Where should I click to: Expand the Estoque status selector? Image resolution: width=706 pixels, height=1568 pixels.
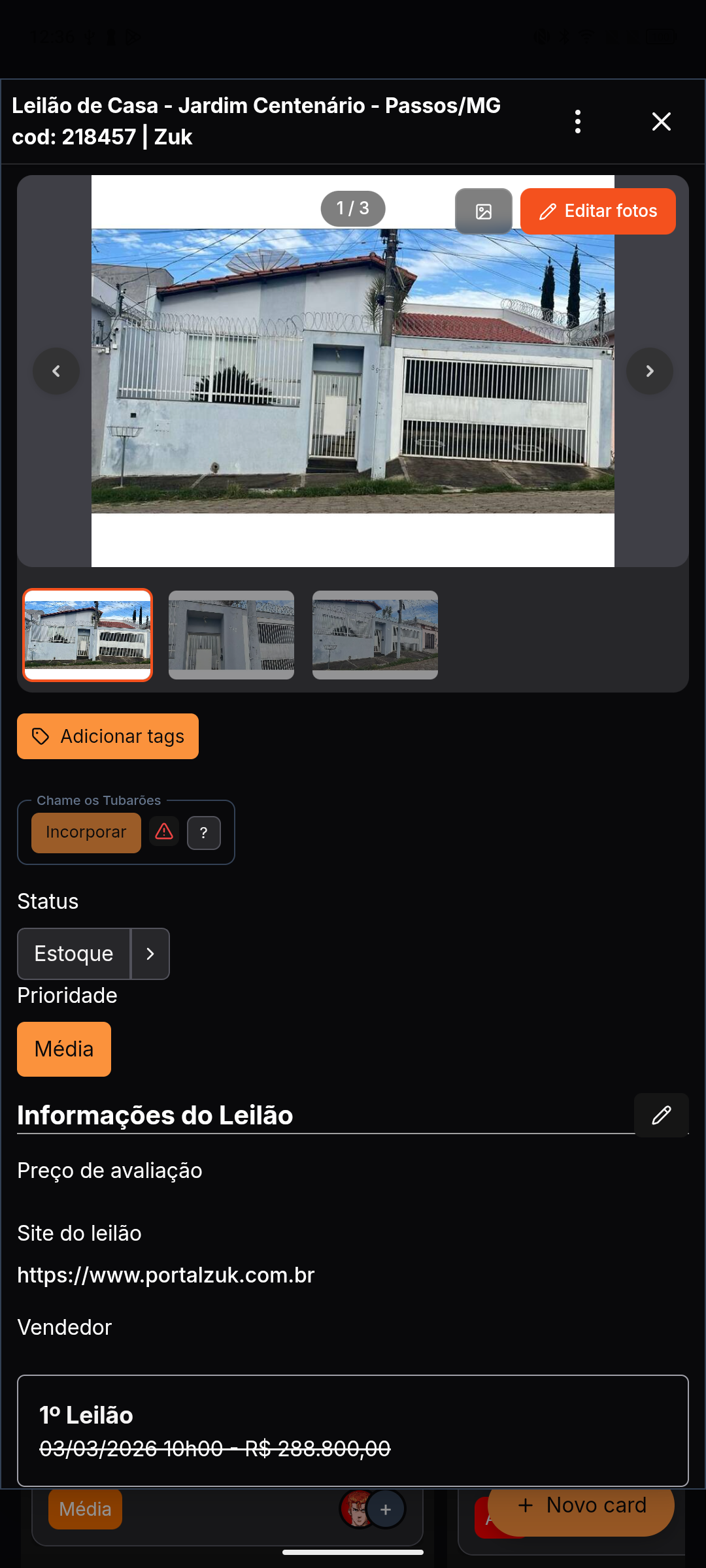point(150,953)
